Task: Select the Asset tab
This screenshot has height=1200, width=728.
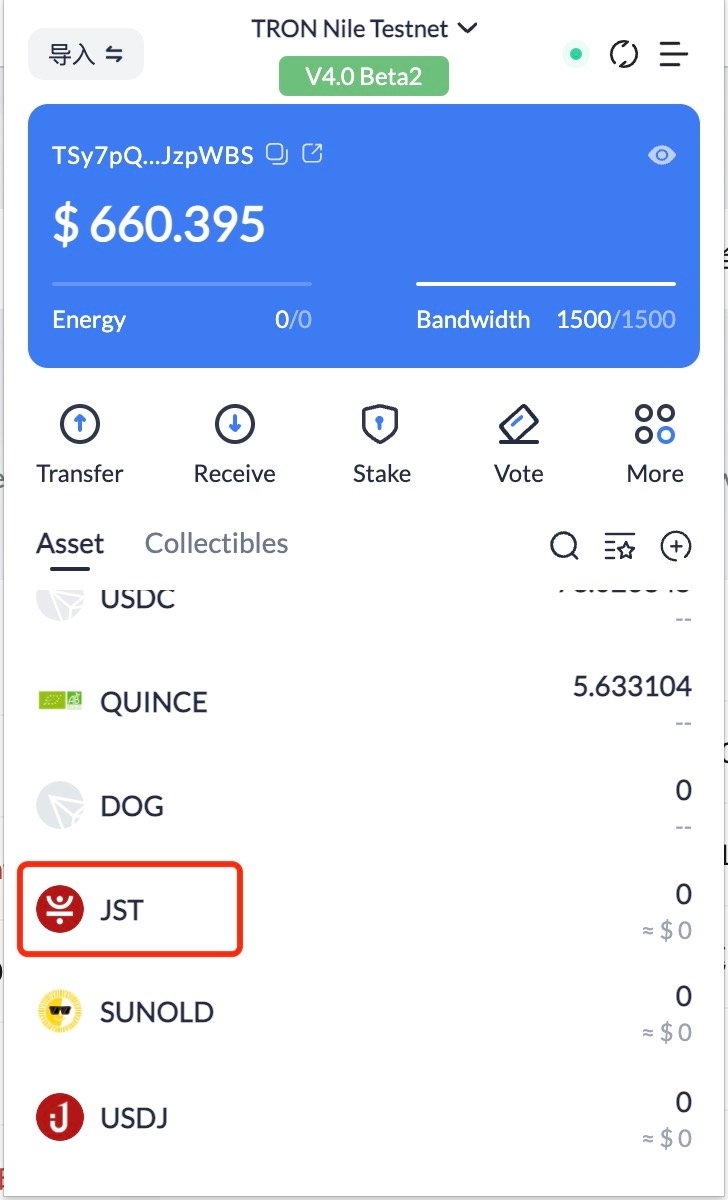Action: [70, 544]
